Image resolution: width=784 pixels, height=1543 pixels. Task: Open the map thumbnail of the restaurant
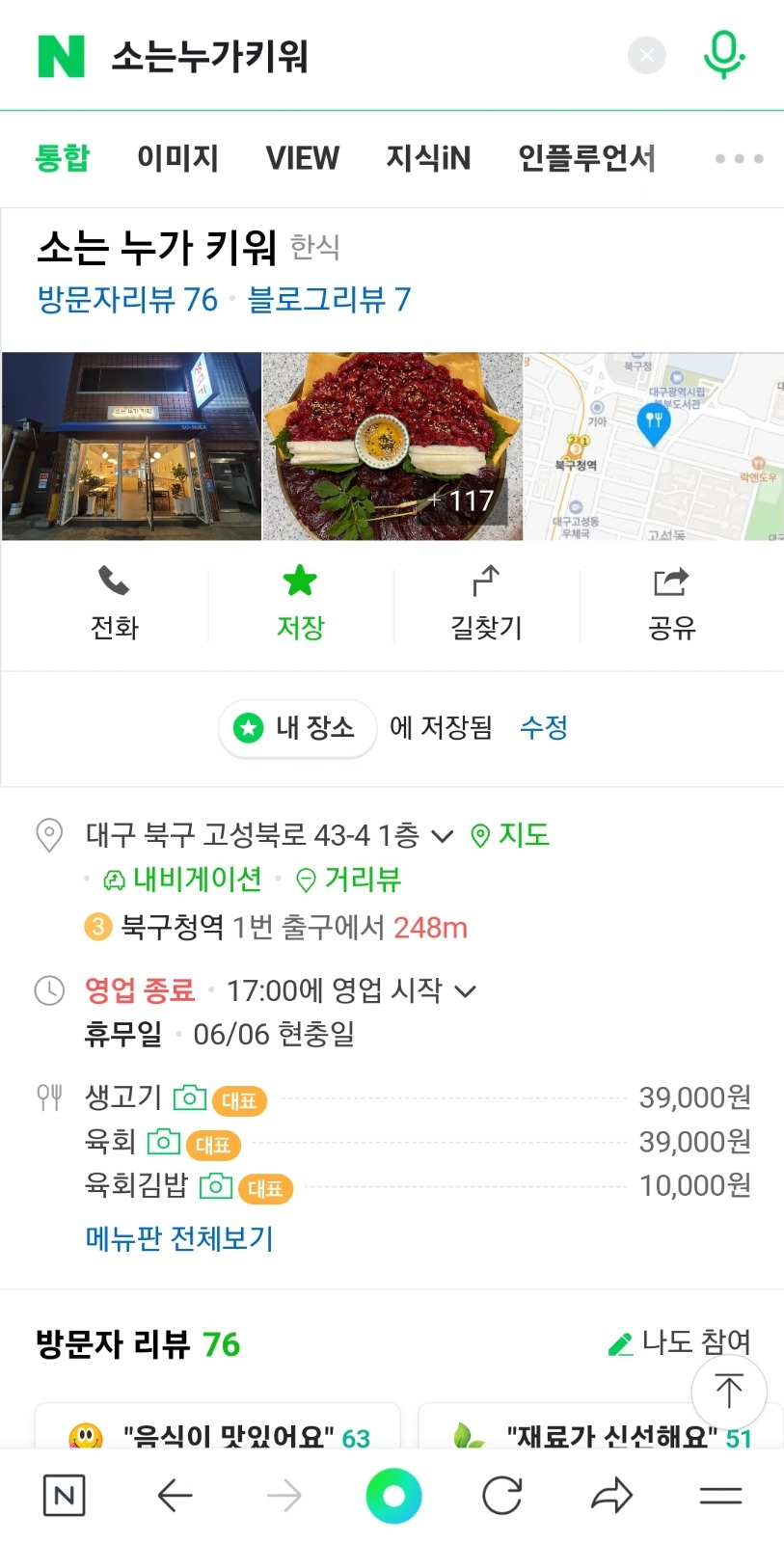click(653, 446)
